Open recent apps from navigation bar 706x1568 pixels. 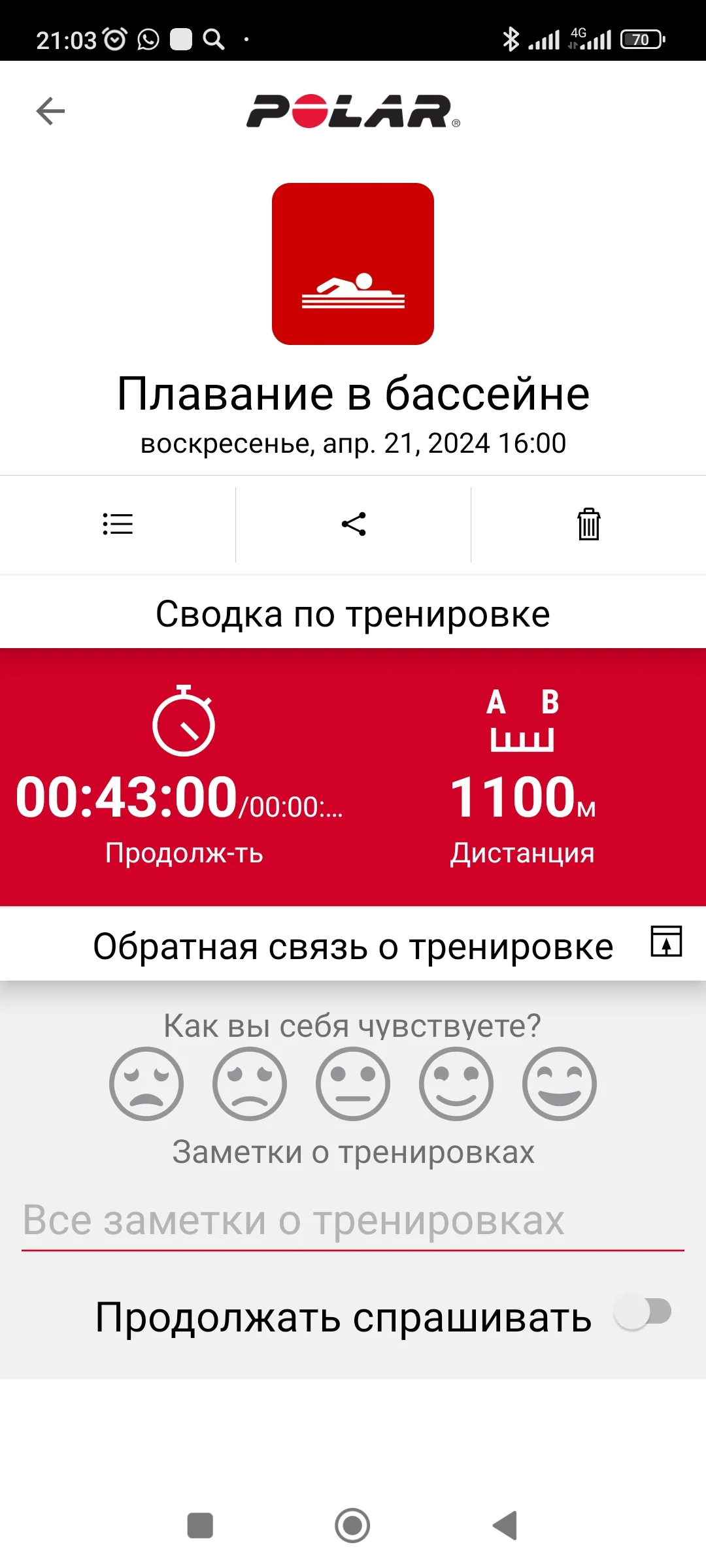200,1526
